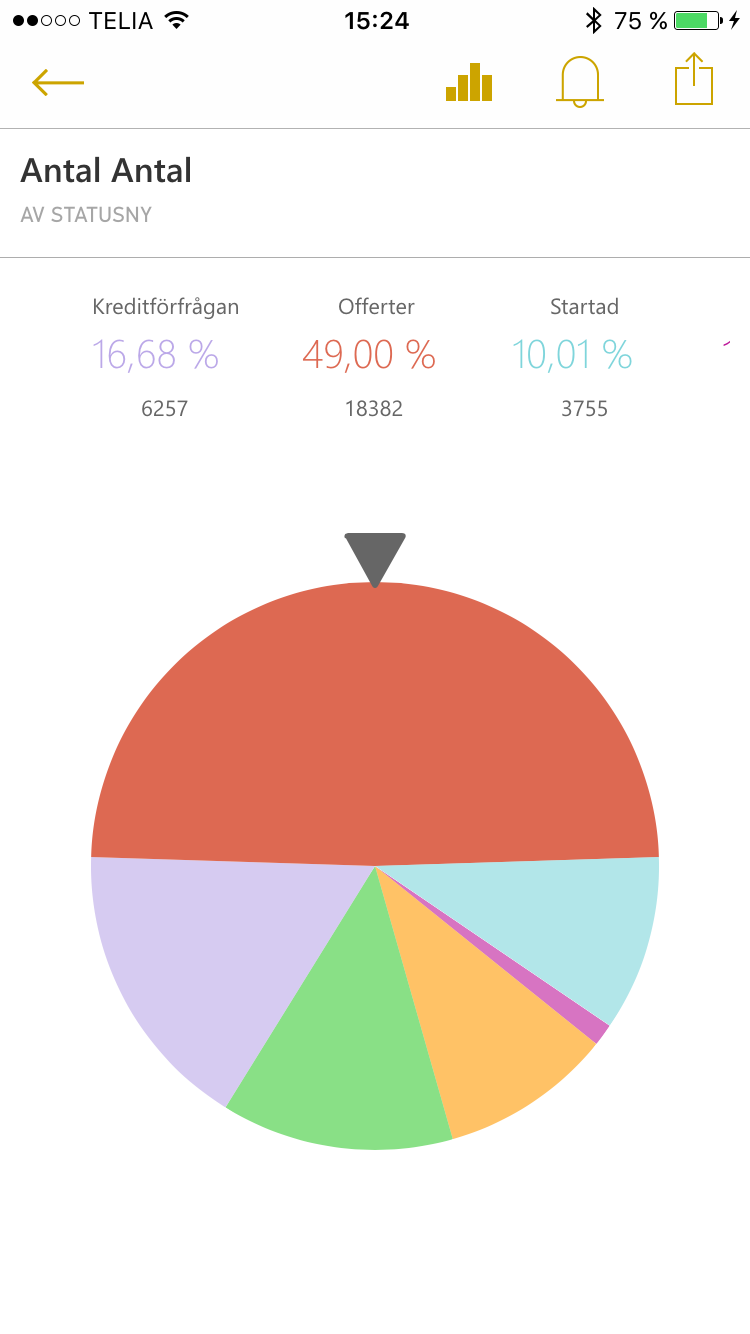Open the bar chart report icon
Viewport: 750px width, 1334px height.
pyautogui.click(x=469, y=82)
